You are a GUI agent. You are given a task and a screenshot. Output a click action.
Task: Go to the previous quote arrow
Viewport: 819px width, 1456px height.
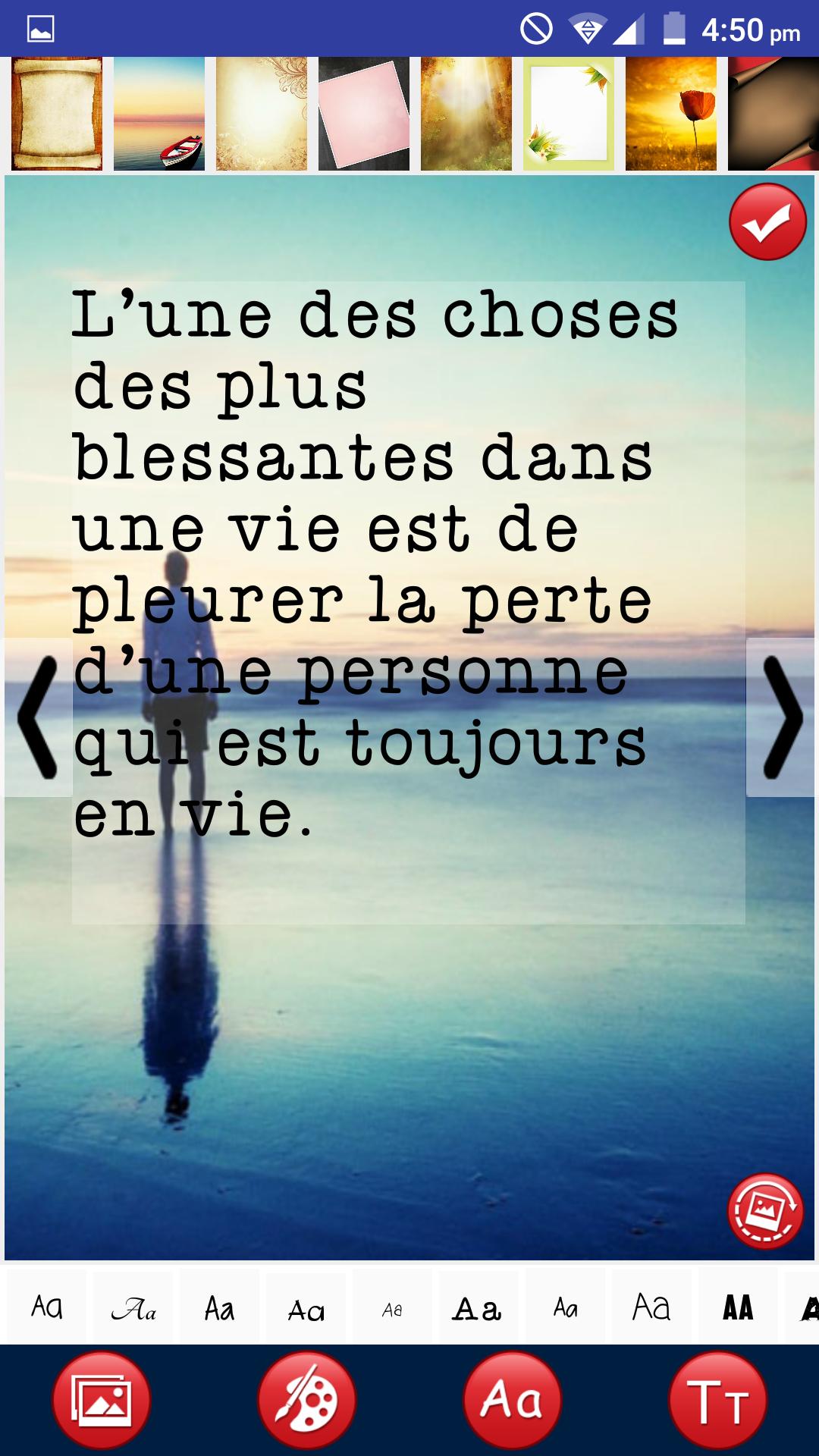38,717
